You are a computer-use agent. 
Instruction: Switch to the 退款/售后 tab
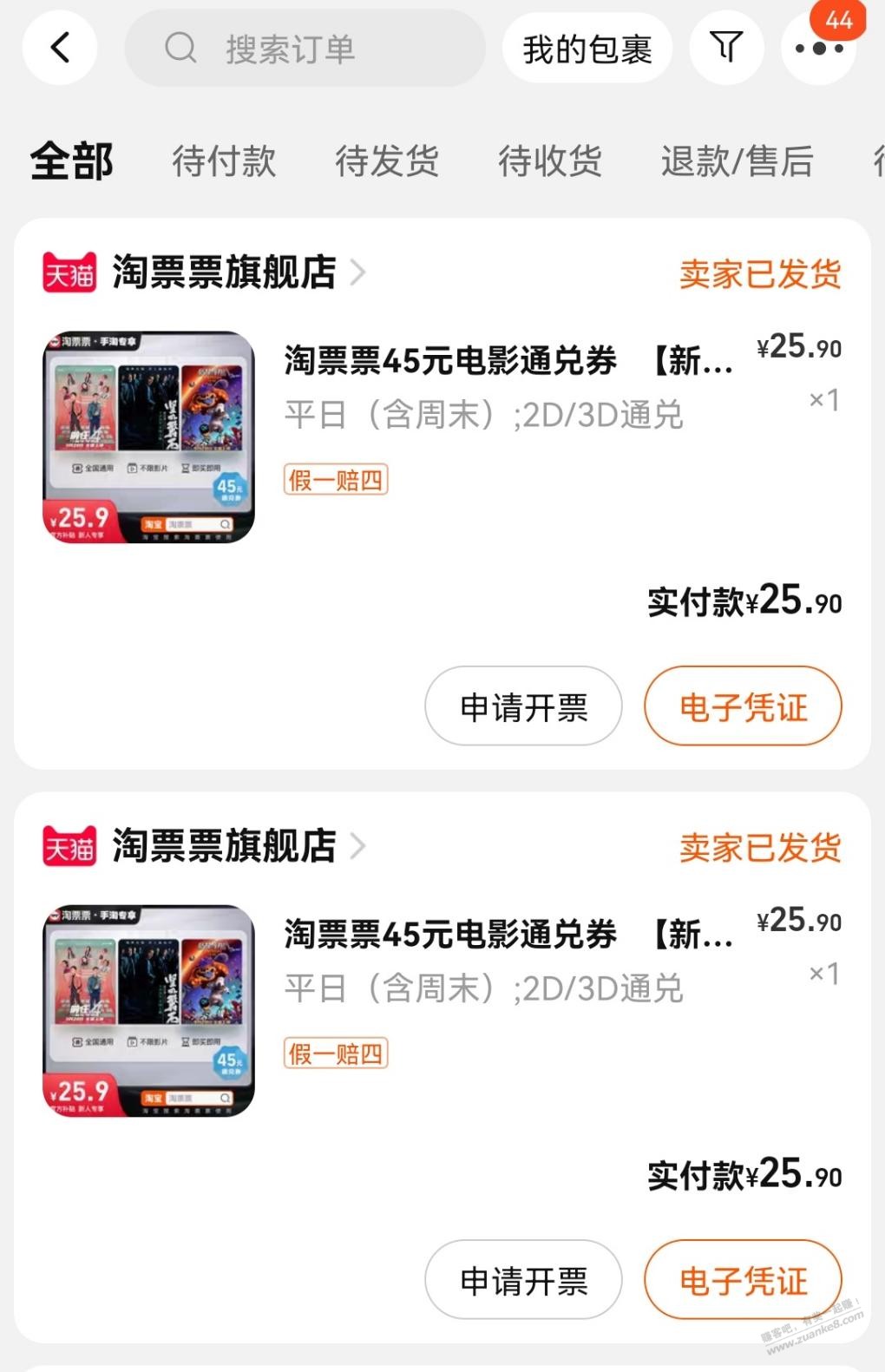[737, 161]
